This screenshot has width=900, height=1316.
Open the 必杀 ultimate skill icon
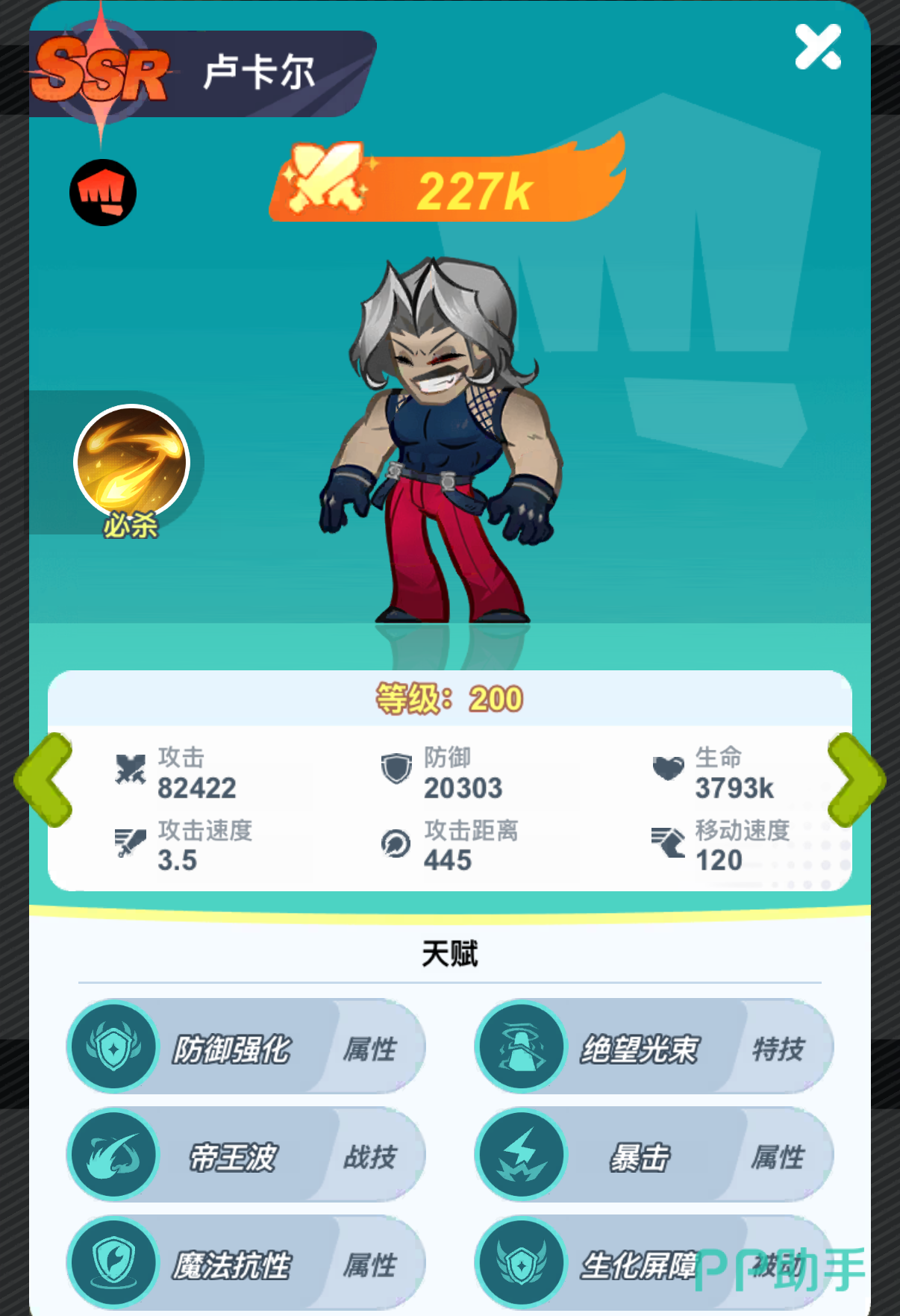(x=131, y=463)
